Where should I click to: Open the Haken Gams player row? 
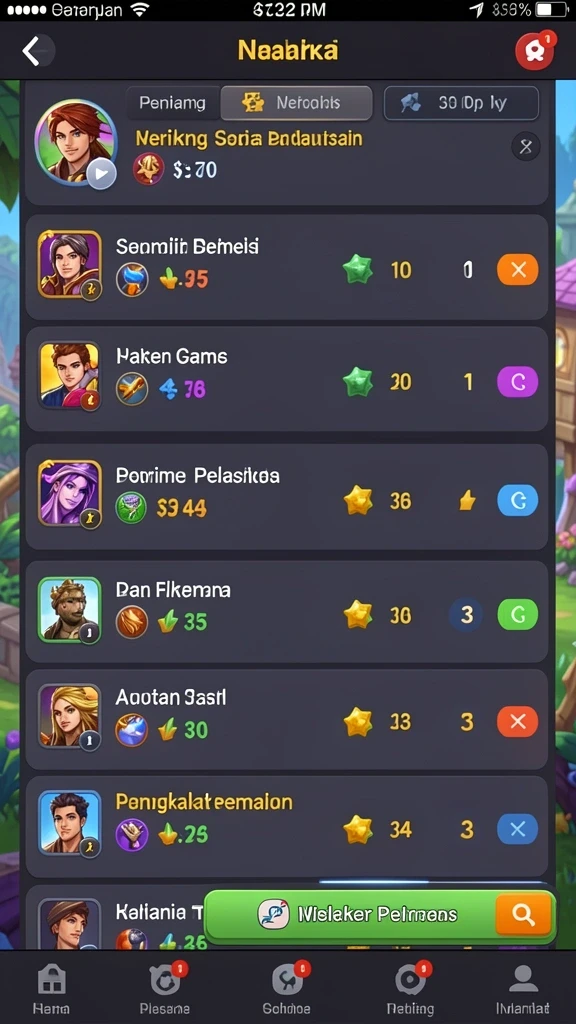(287, 379)
